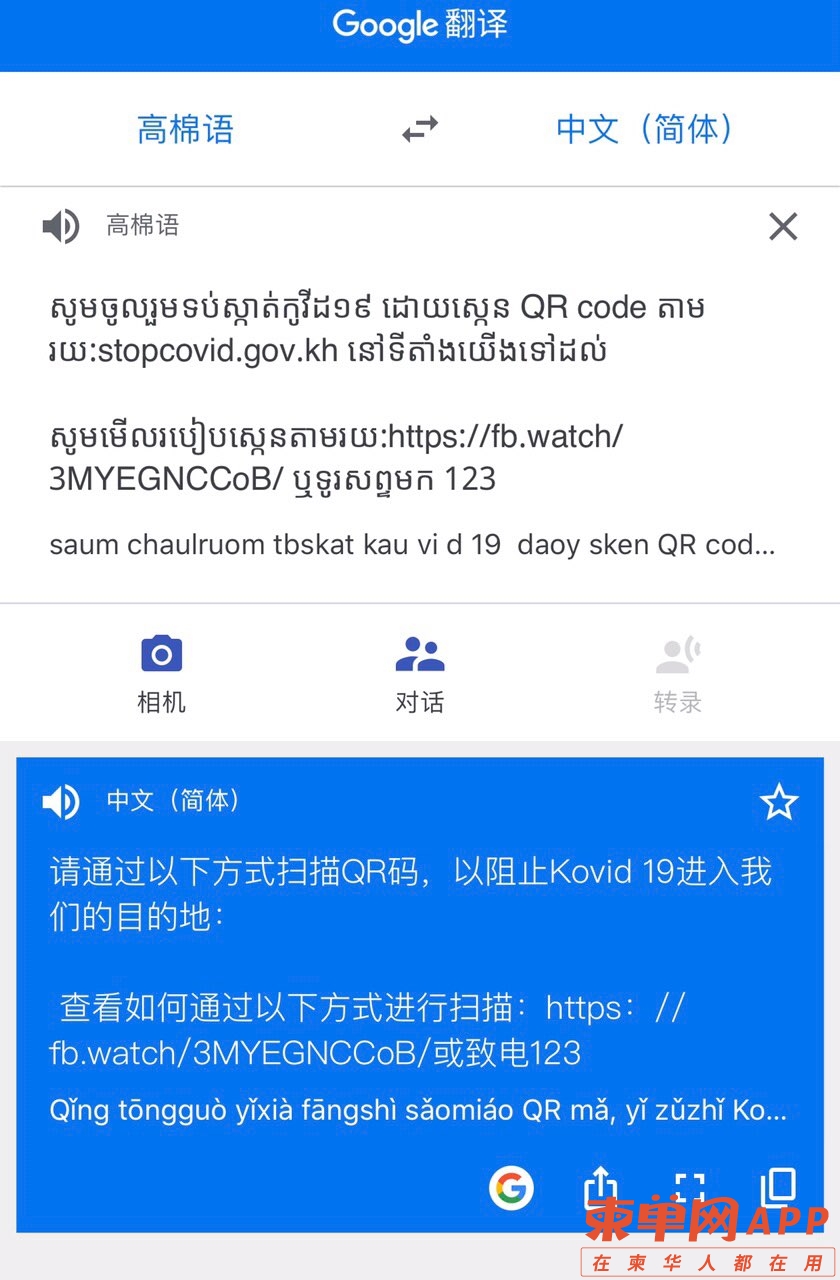Select the source language 高棉语
The height and width of the screenshot is (1280, 840).
(x=185, y=129)
